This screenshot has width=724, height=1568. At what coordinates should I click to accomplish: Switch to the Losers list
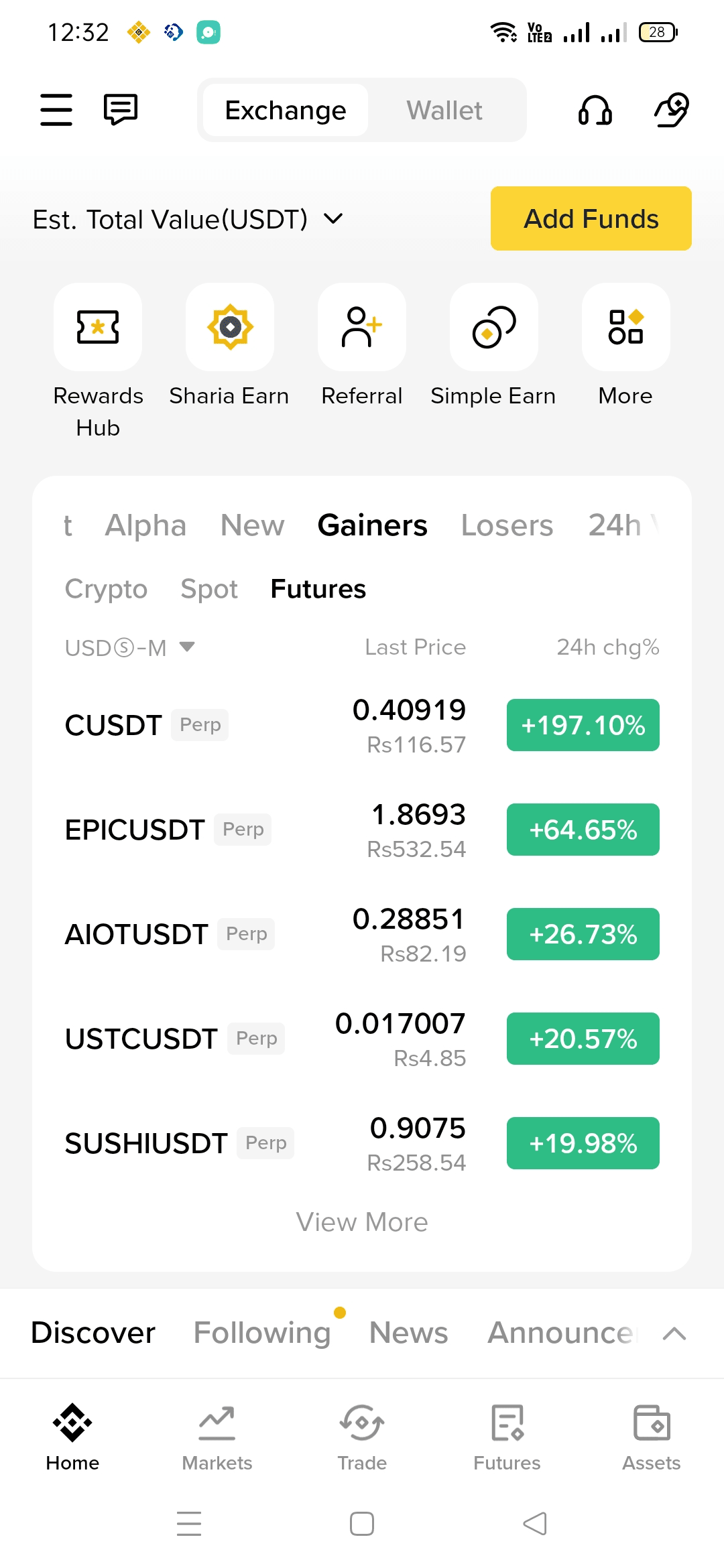click(x=507, y=525)
